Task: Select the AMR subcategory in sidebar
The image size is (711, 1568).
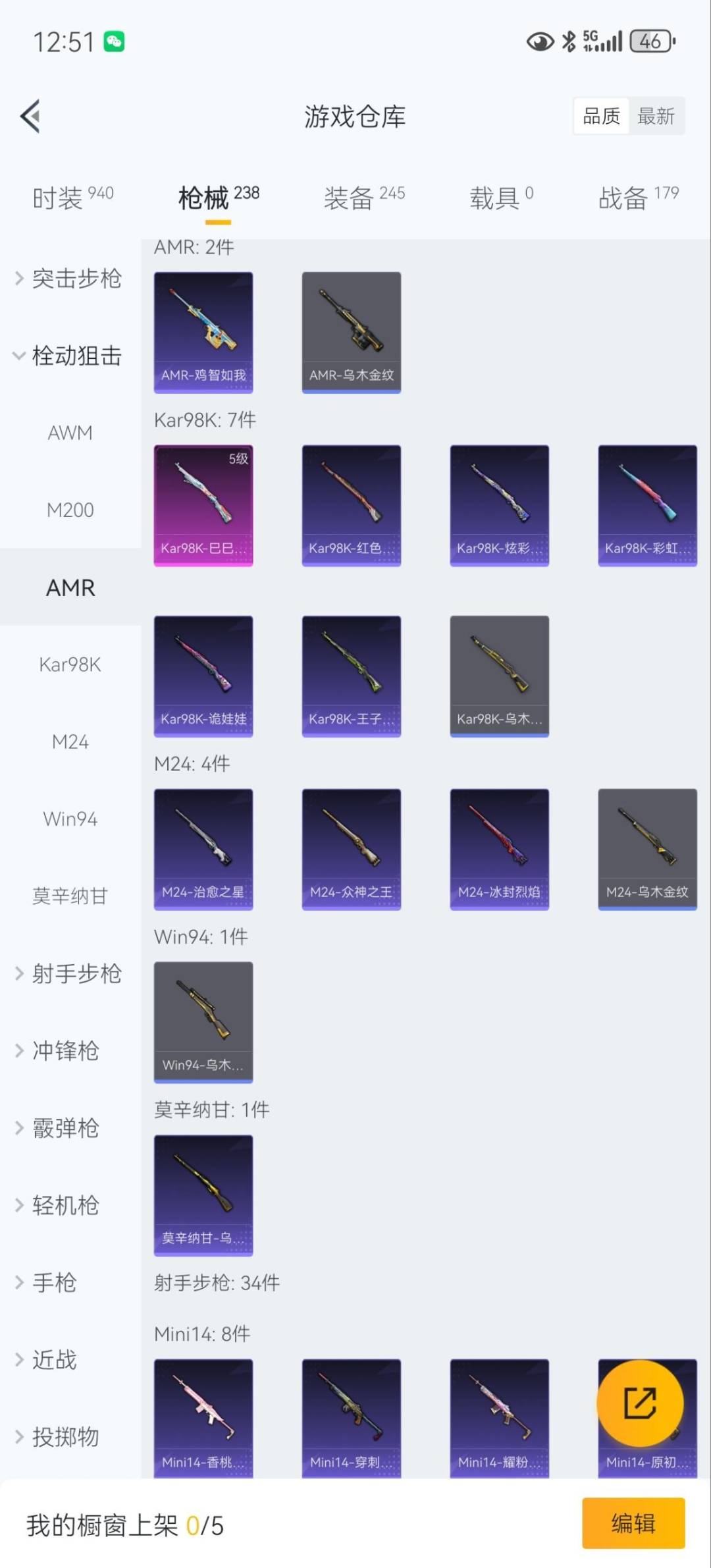Action: click(x=70, y=587)
